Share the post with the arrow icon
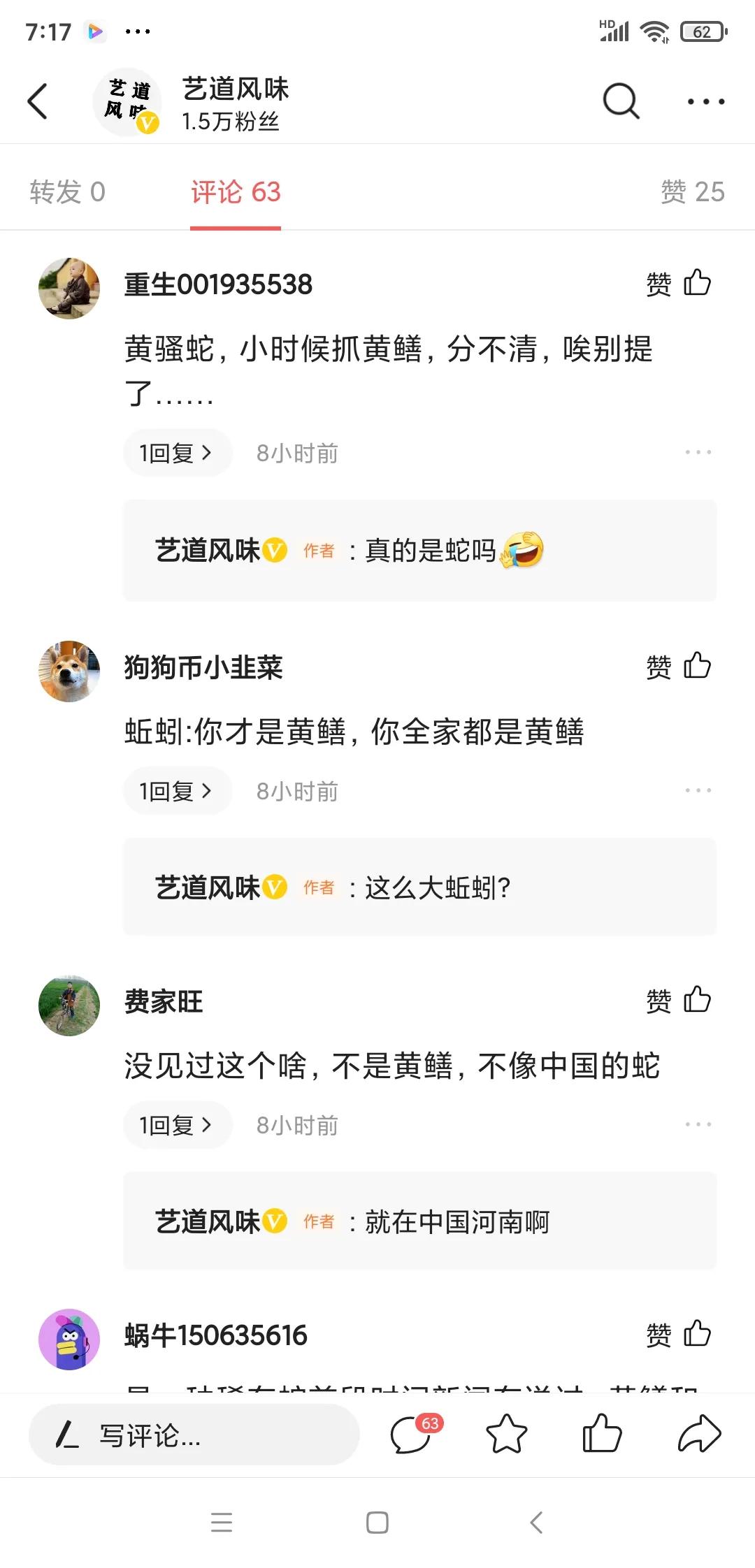This screenshot has width=755, height=1568. point(699,1435)
